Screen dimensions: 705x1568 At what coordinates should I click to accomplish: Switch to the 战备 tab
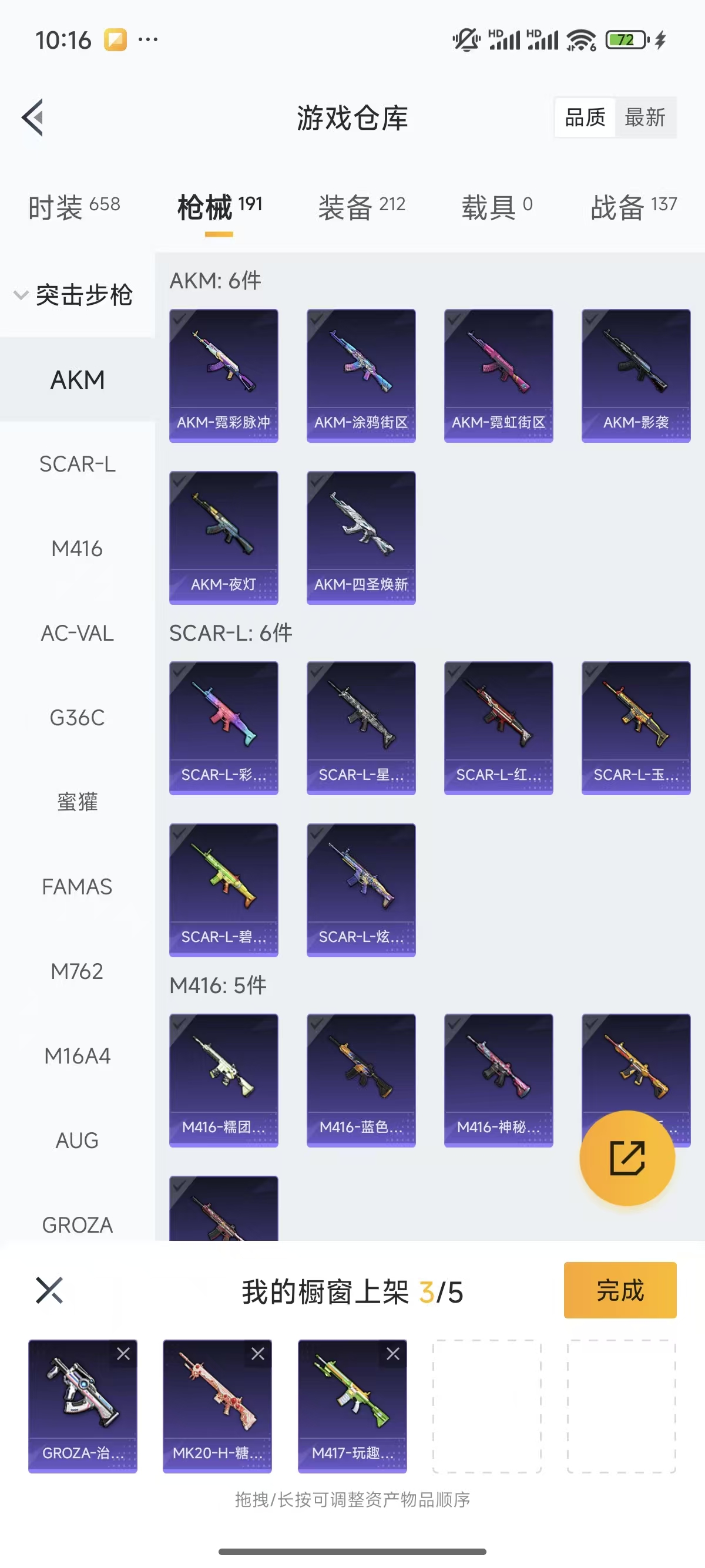tap(633, 207)
